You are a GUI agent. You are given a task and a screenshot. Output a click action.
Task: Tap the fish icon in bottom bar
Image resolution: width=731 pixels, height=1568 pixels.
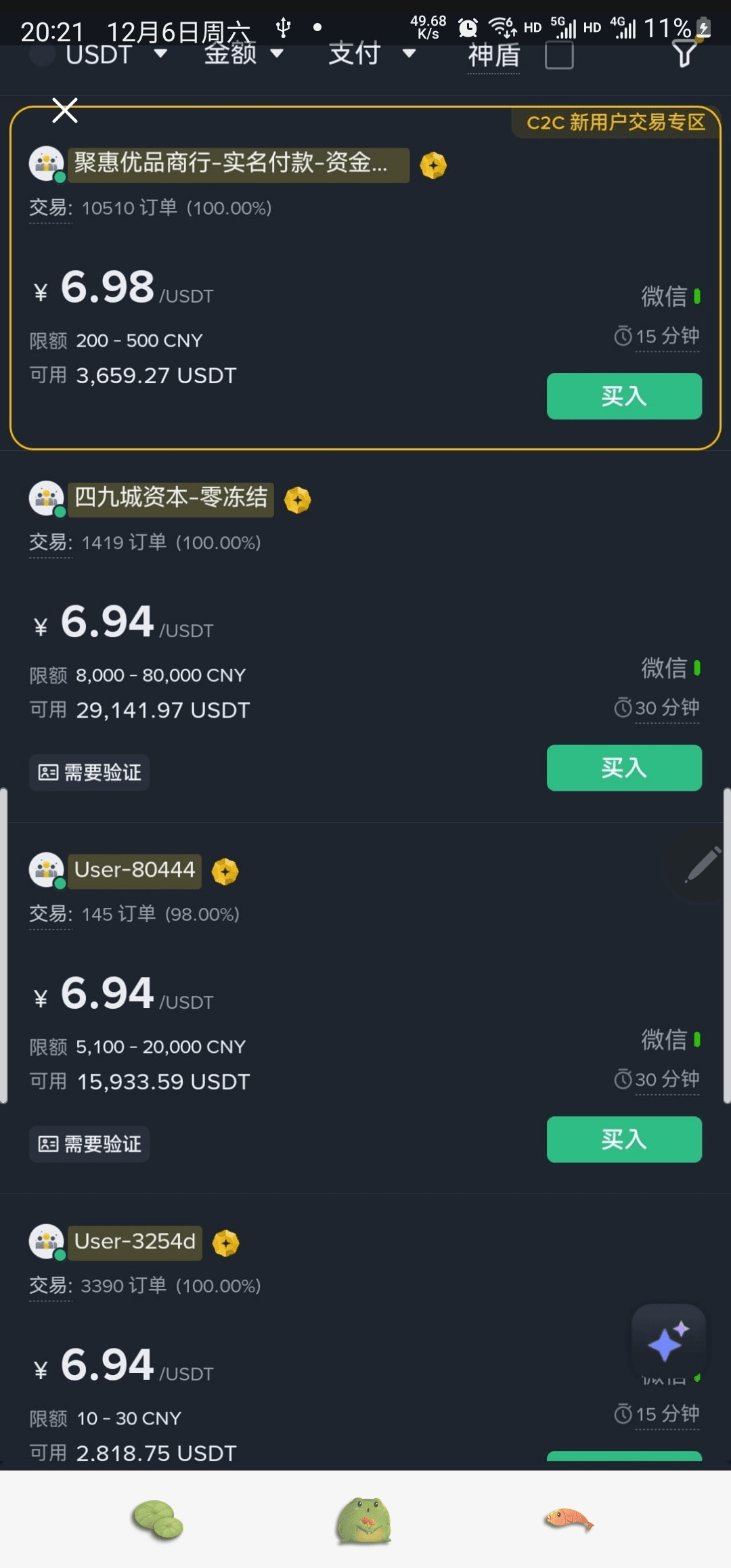[569, 1519]
